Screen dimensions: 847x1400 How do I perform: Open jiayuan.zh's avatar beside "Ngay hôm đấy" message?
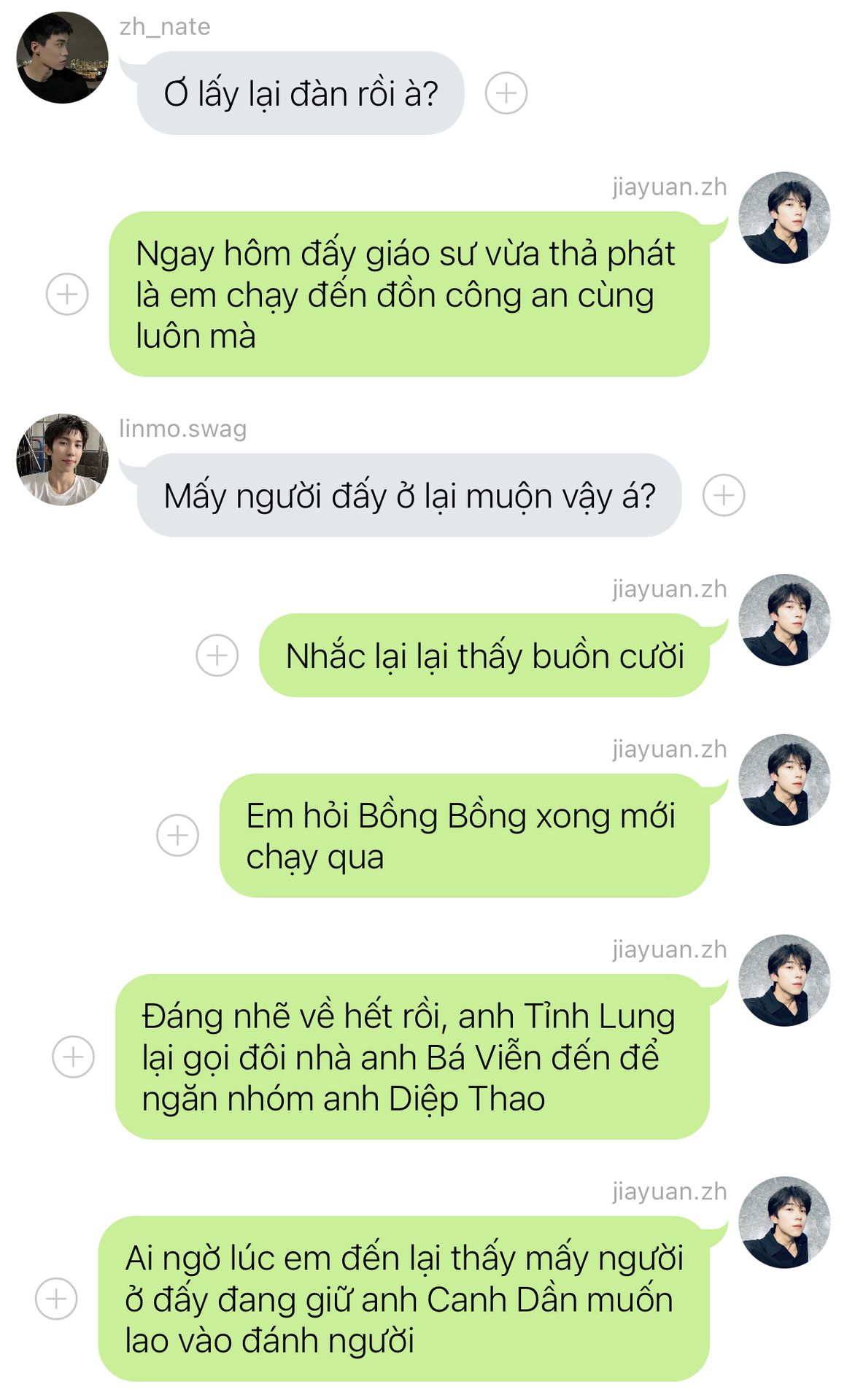(784, 218)
